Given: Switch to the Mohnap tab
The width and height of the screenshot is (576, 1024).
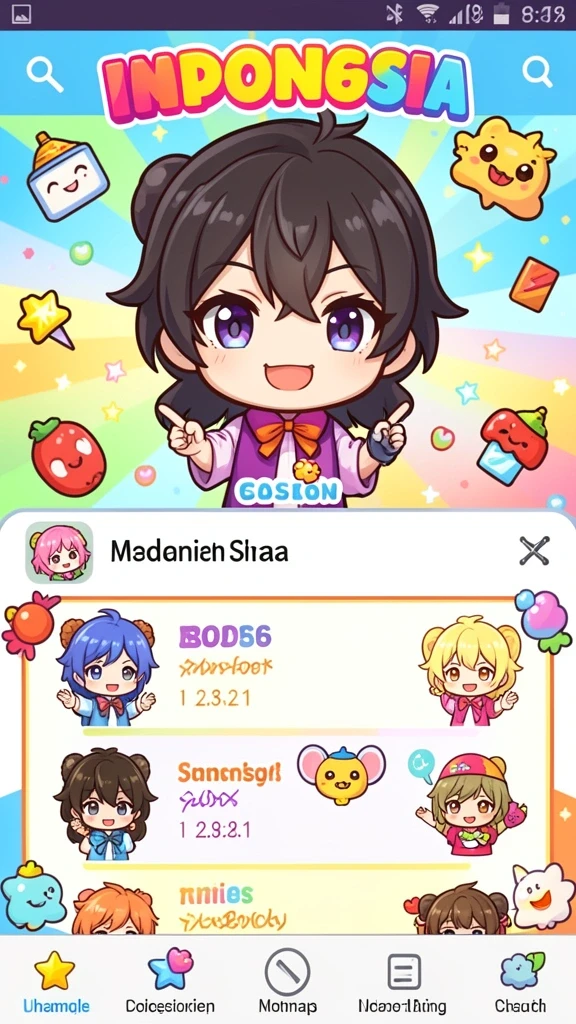Looking at the screenshot, I should pyautogui.click(x=287, y=980).
